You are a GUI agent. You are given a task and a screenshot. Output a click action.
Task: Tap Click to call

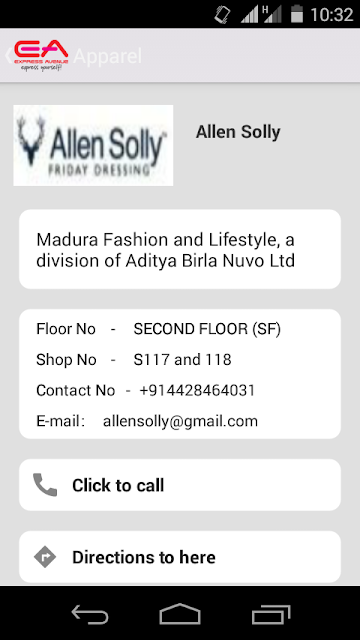(180, 485)
